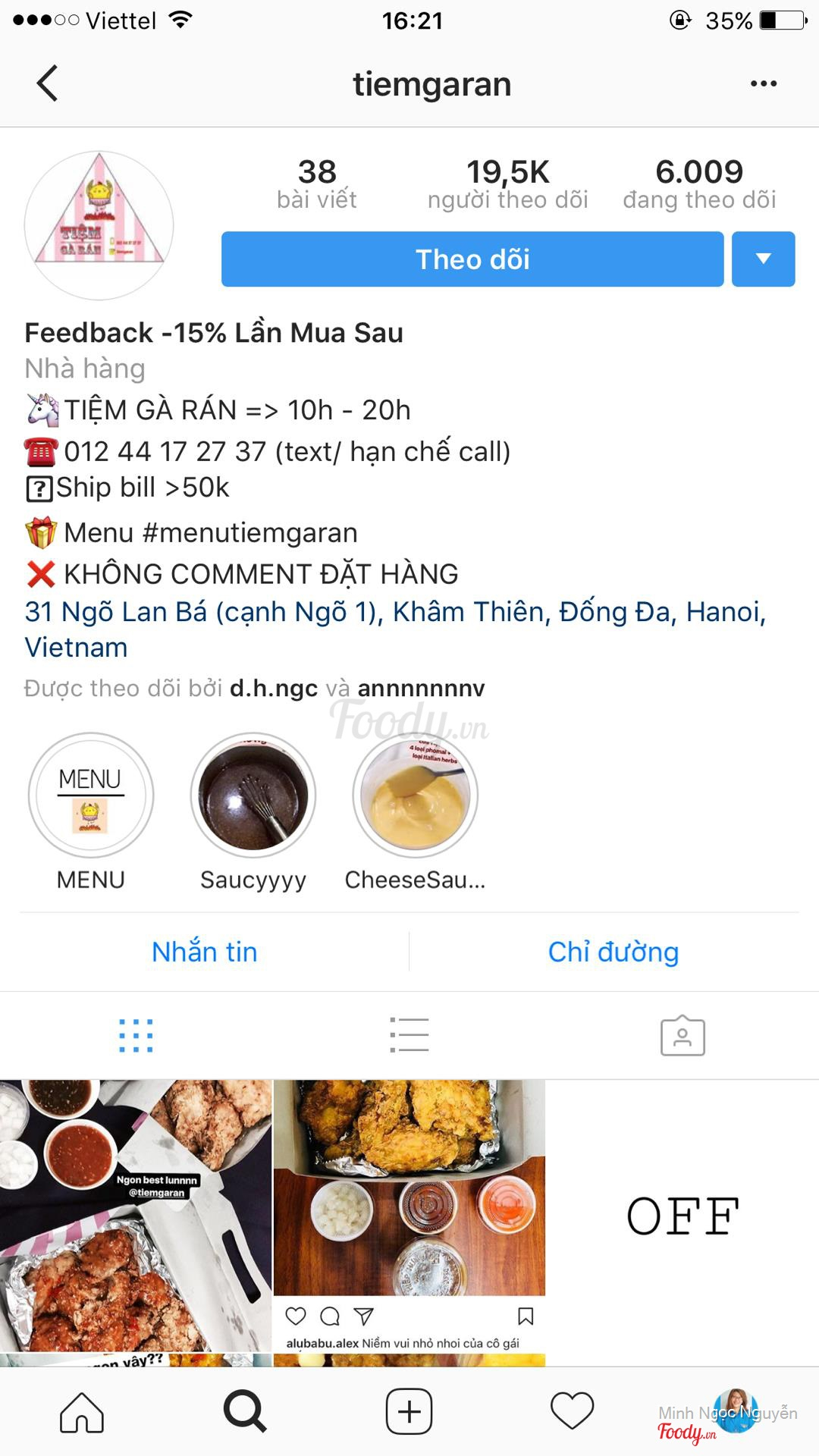
Task: Get directions with Chỉ đường
Action: 613,952
